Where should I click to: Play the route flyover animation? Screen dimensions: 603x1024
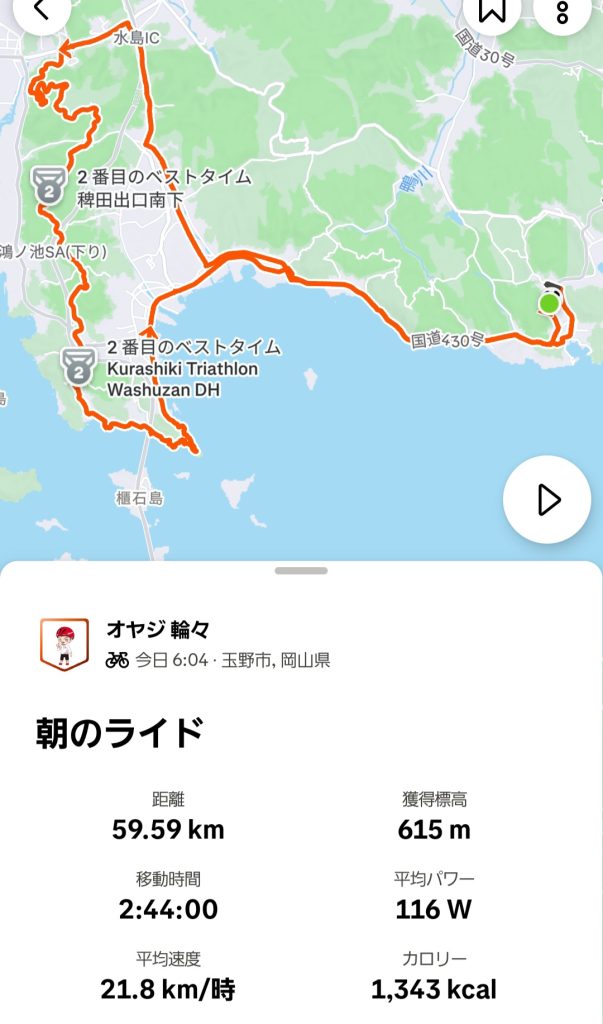pyautogui.click(x=546, y=499)
